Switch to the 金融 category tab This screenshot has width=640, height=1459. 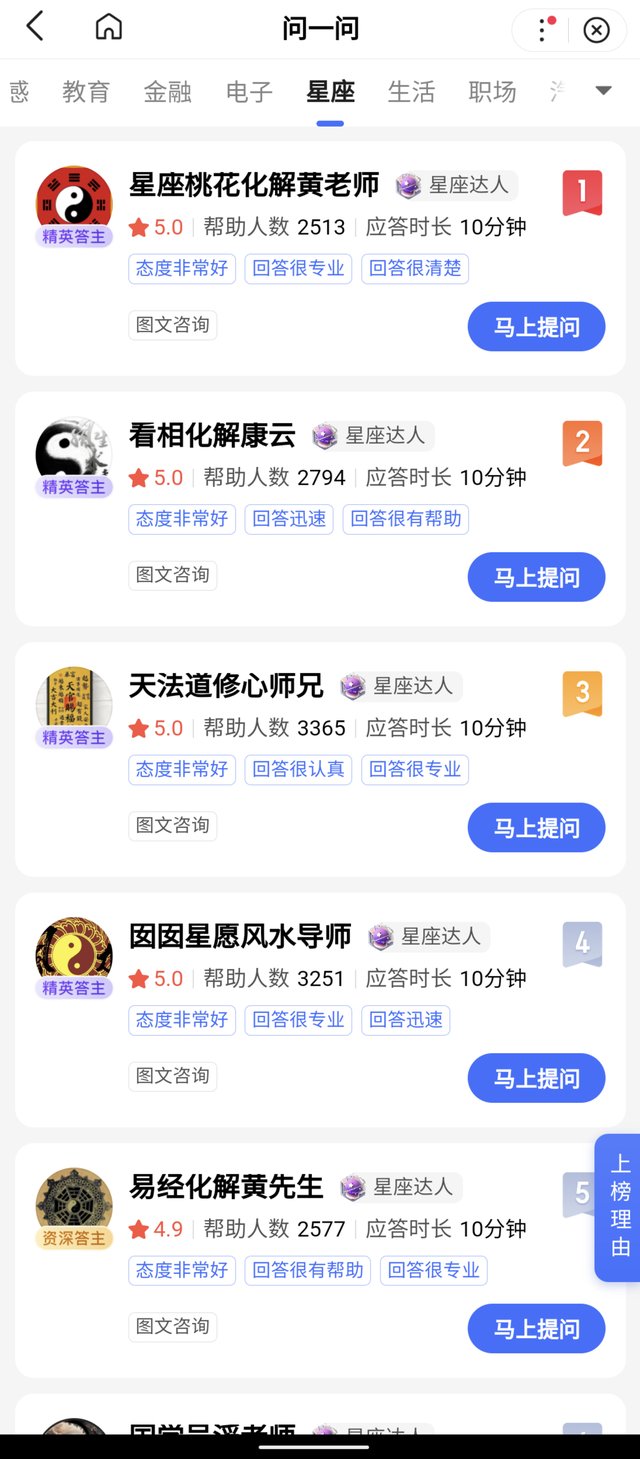pos(167,92)
